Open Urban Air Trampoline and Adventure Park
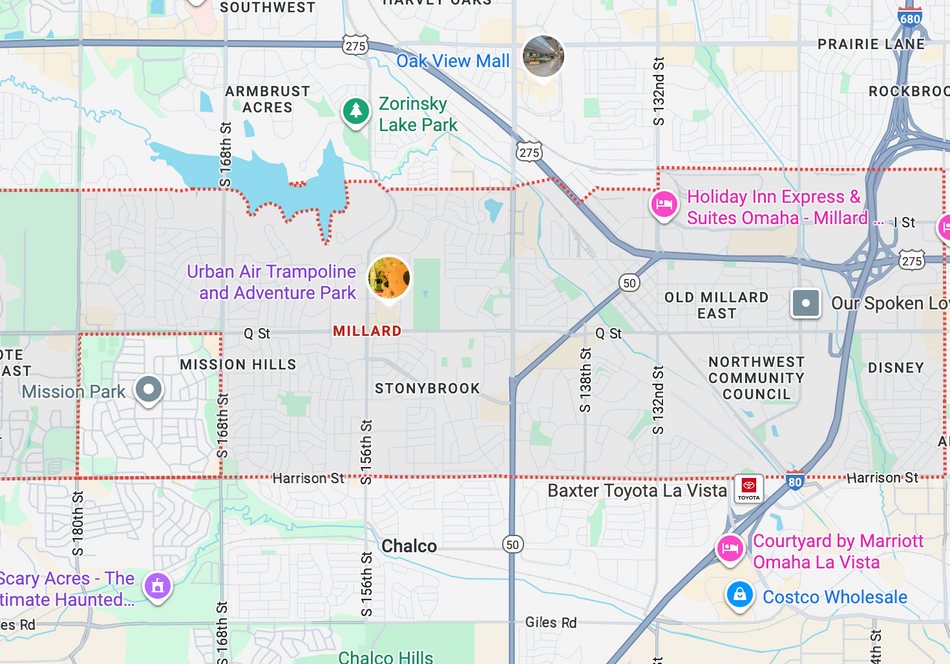Viewport: 950px width, 664px height. pos(389,278)
